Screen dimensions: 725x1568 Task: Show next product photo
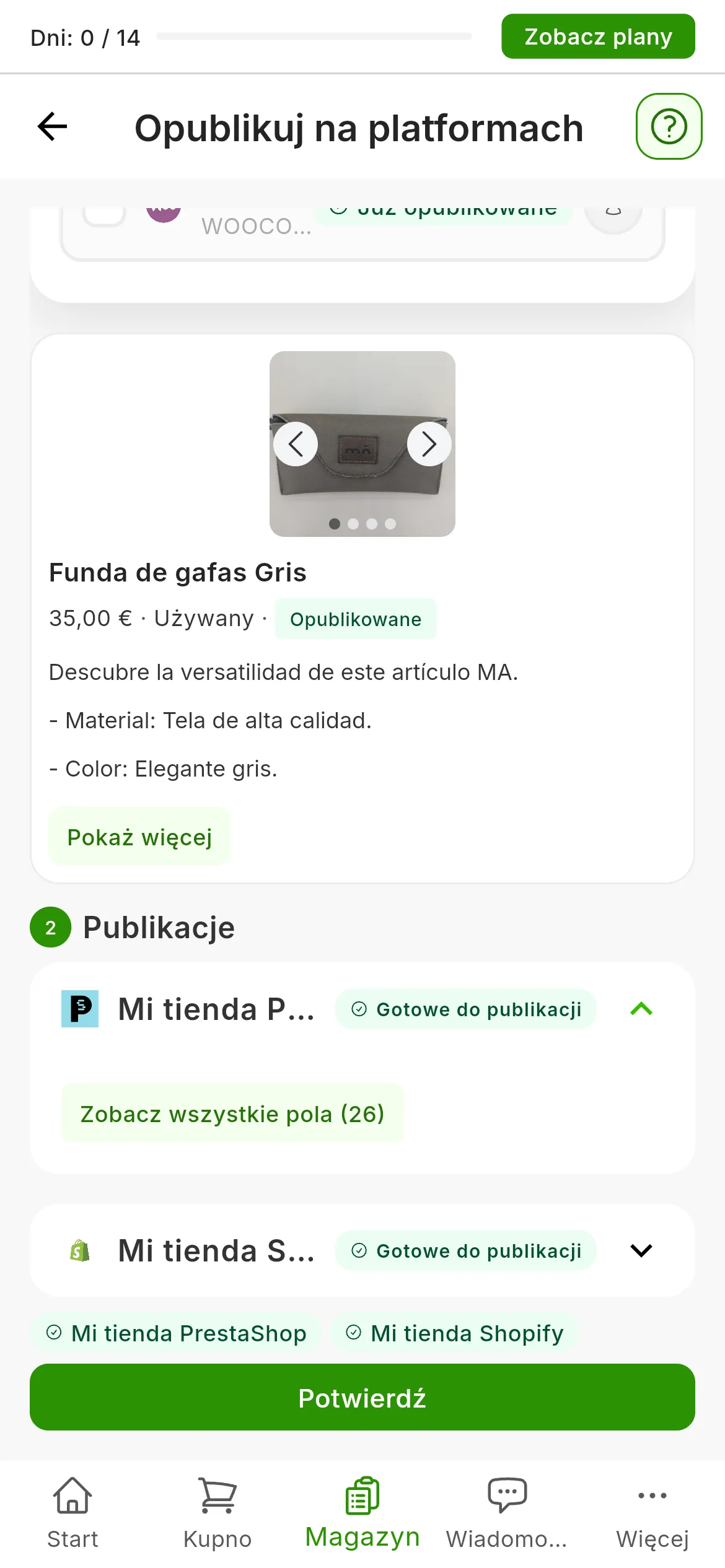coord(429,444)
